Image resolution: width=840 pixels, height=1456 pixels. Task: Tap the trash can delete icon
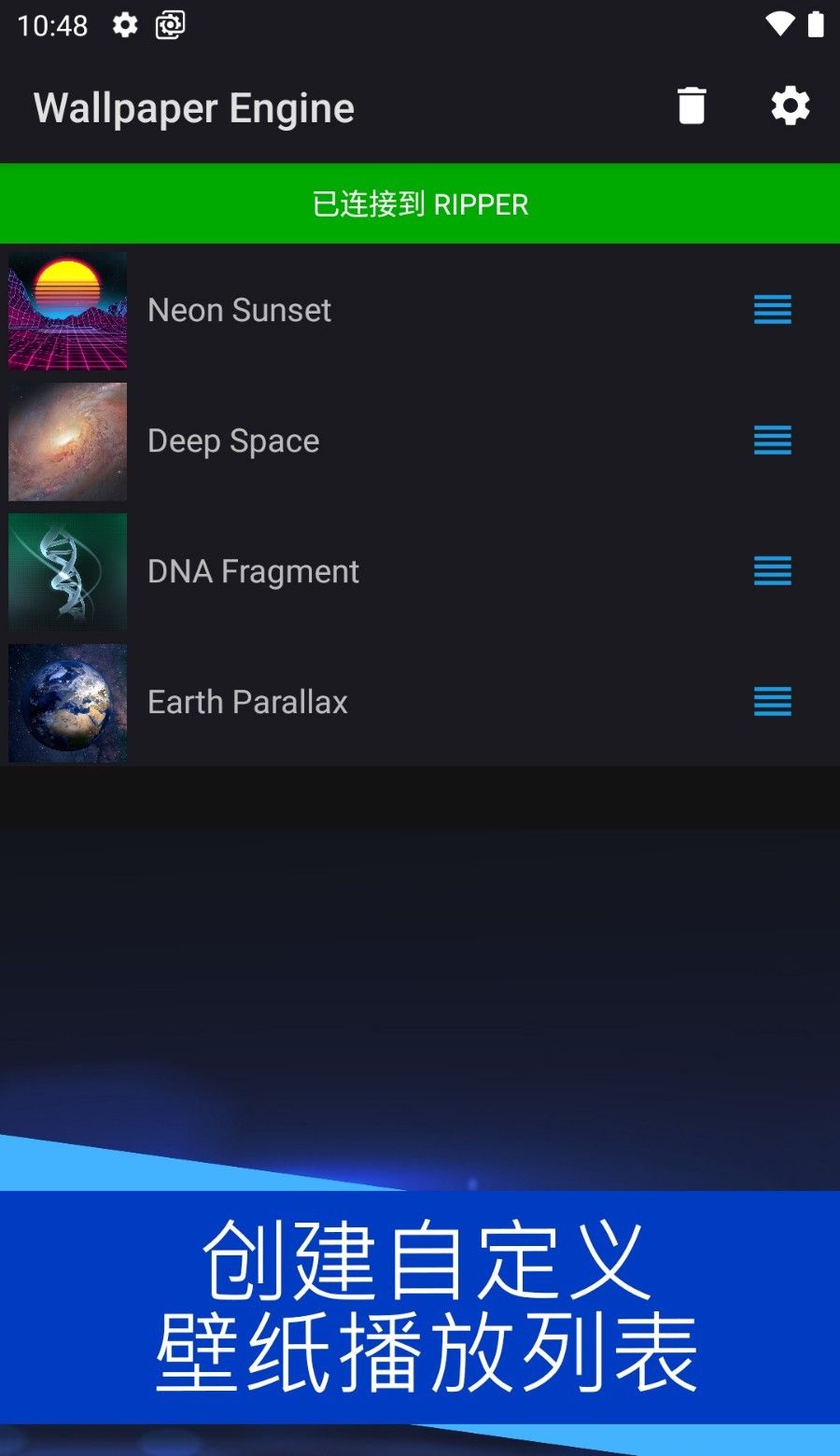point(692,106)
